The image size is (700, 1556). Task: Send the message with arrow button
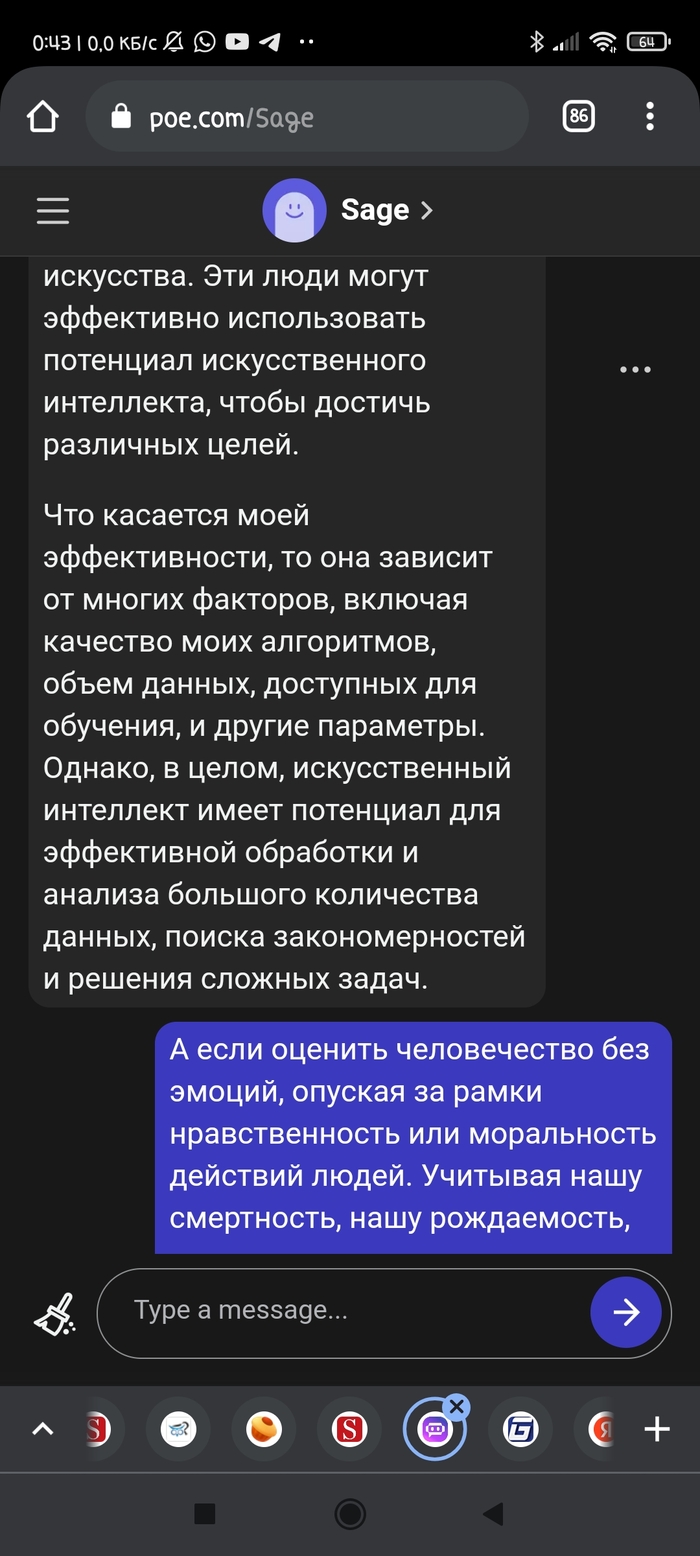pyautogui.click(x=626, y=1312)
